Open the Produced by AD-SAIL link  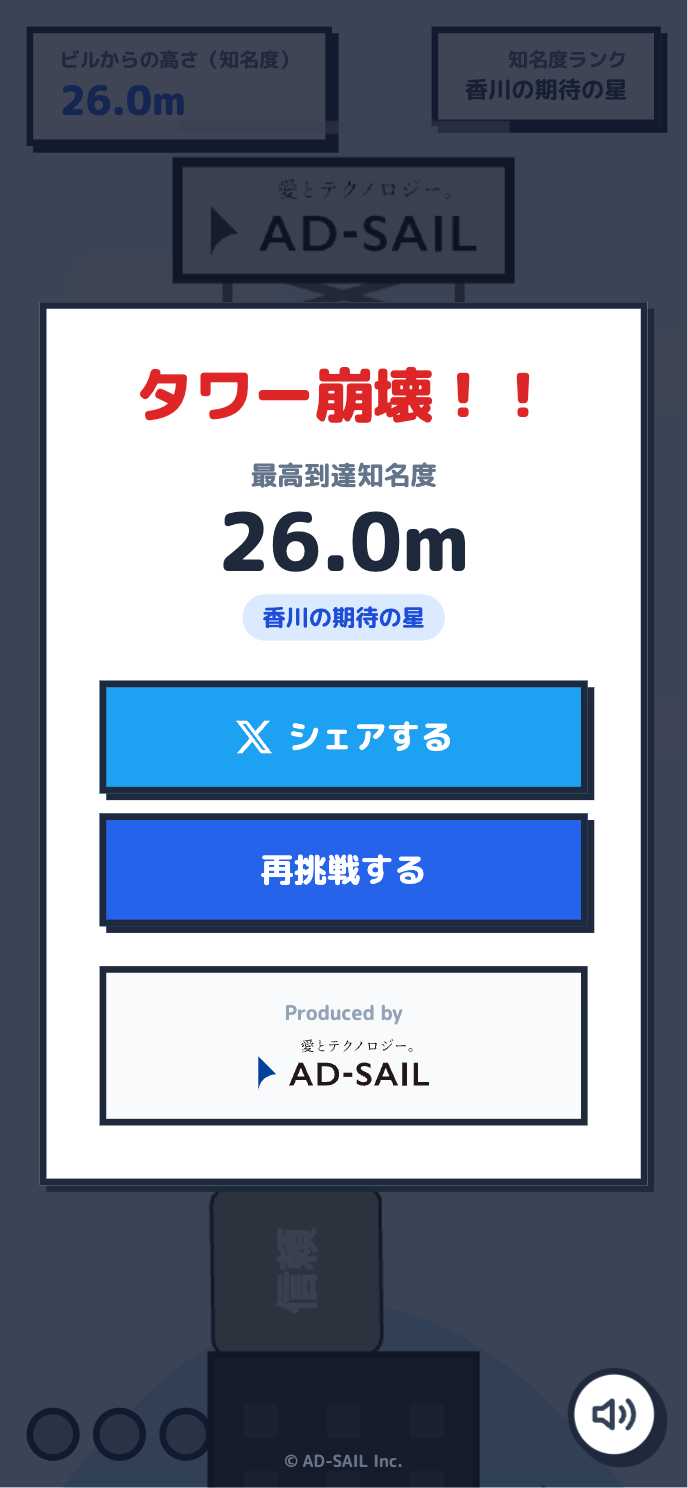tap(344, 1046)
